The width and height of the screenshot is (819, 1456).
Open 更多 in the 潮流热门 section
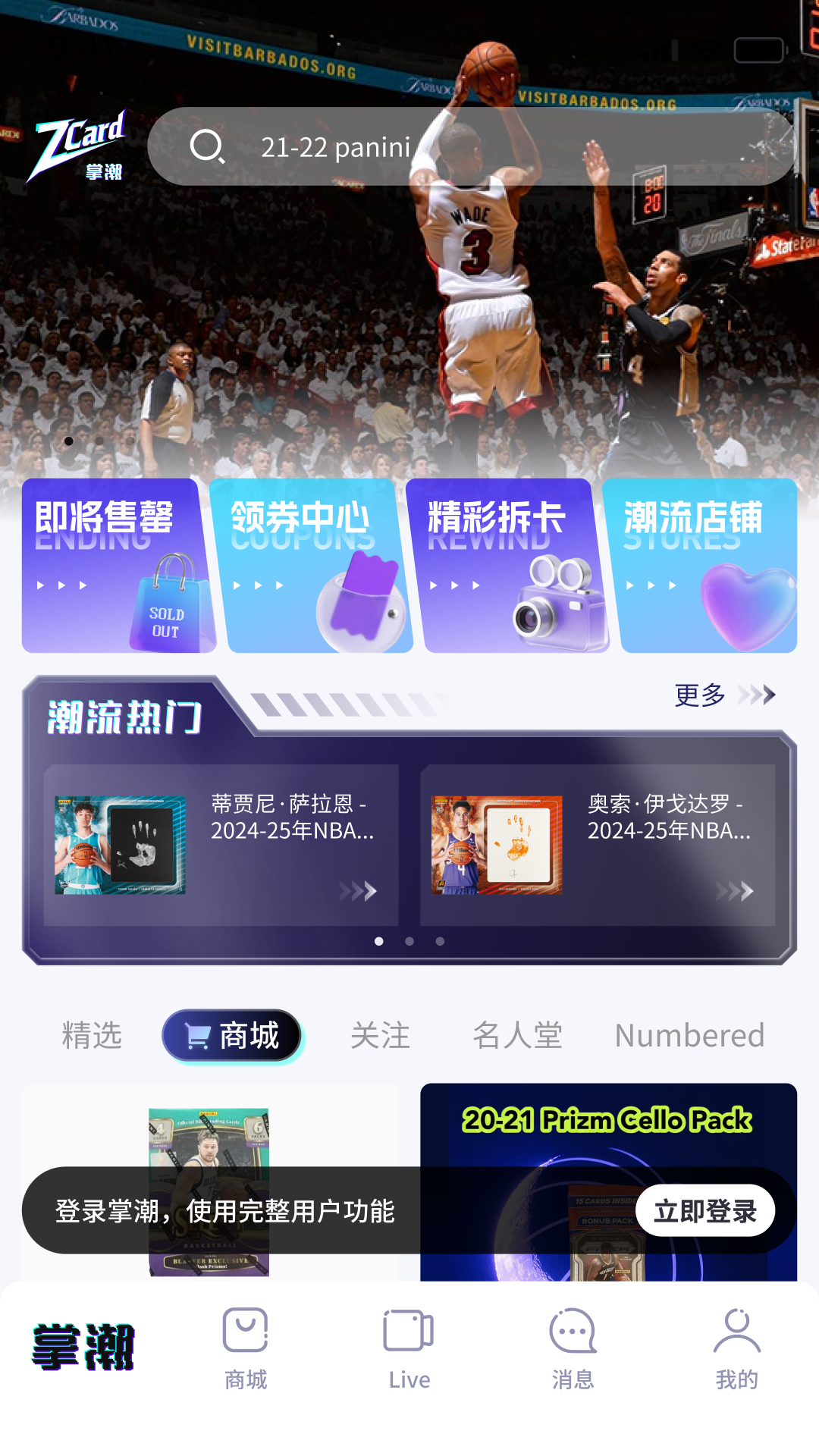(698, 694)
